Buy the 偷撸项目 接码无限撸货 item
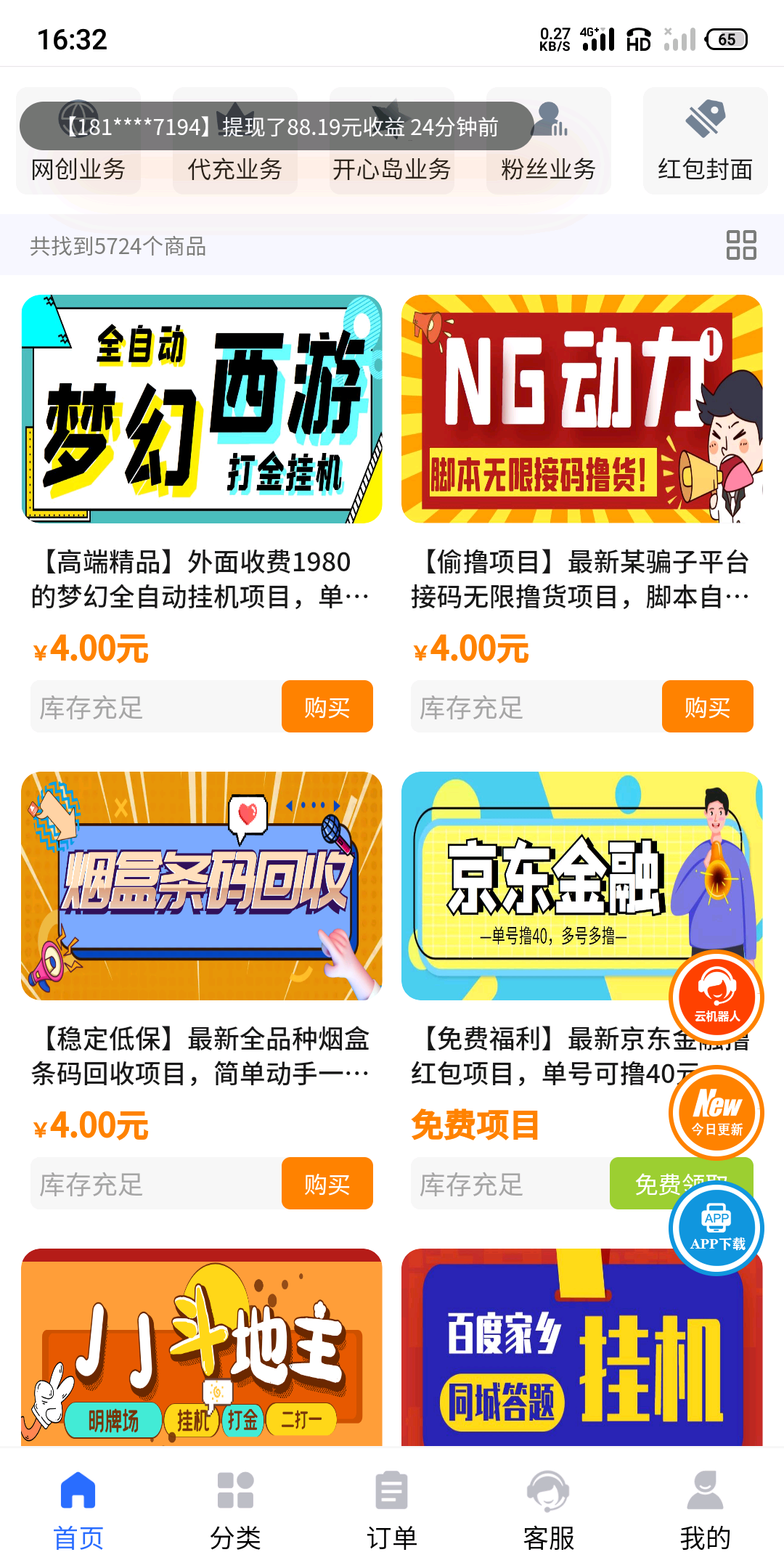This screenshot has width=784, height=1568. (x=707, y=706)
